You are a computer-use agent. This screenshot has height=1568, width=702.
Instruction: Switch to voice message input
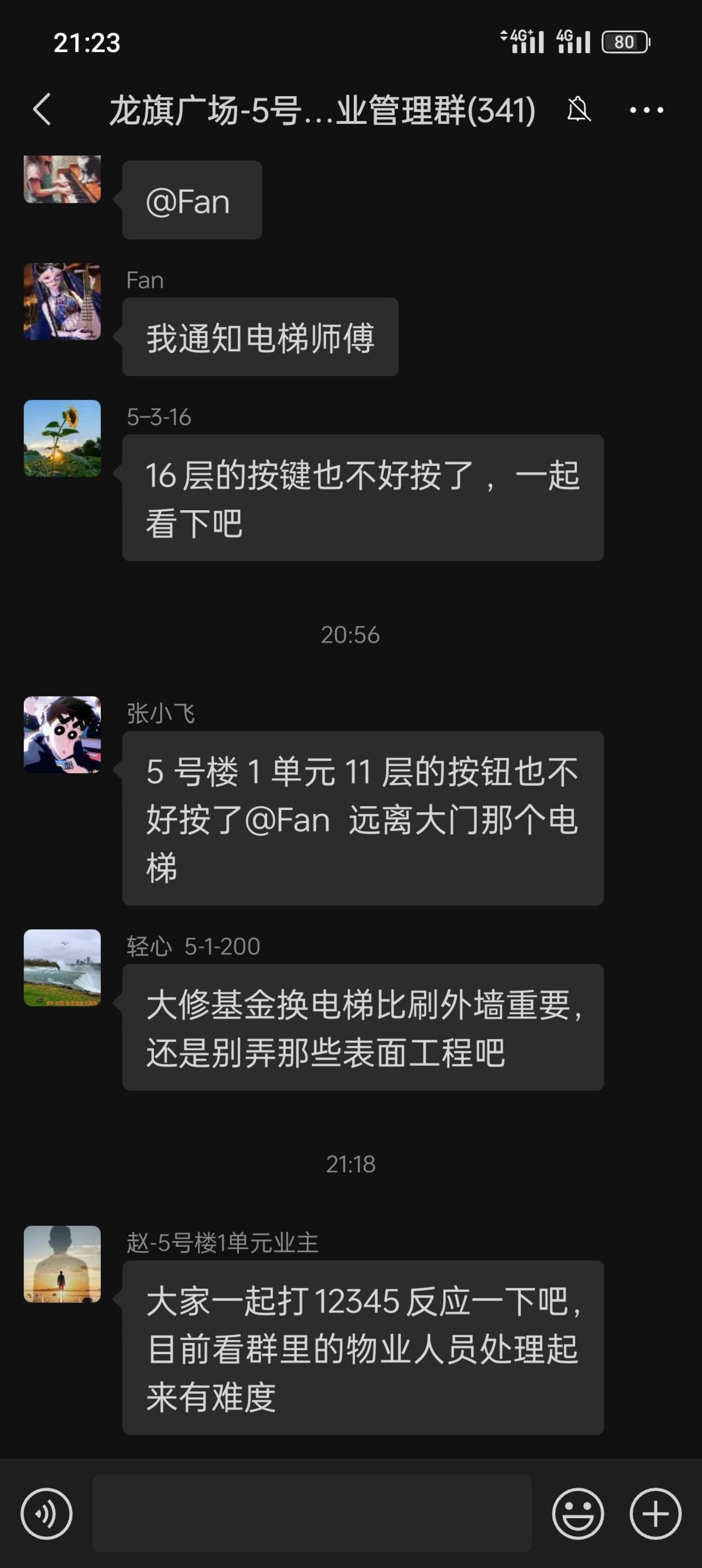[46, 1513]
